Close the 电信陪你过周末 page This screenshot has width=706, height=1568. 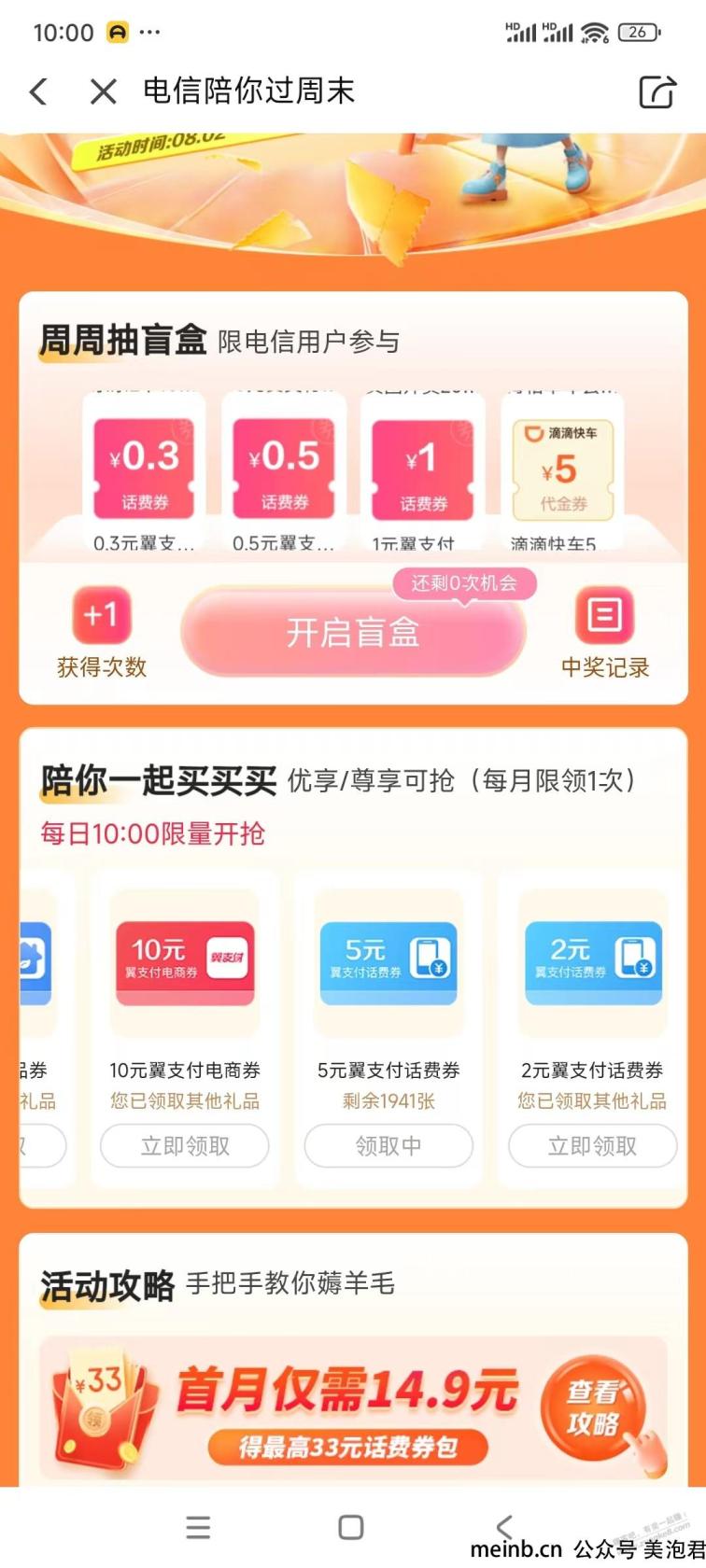pyautogui.click(x=103, y=91)
